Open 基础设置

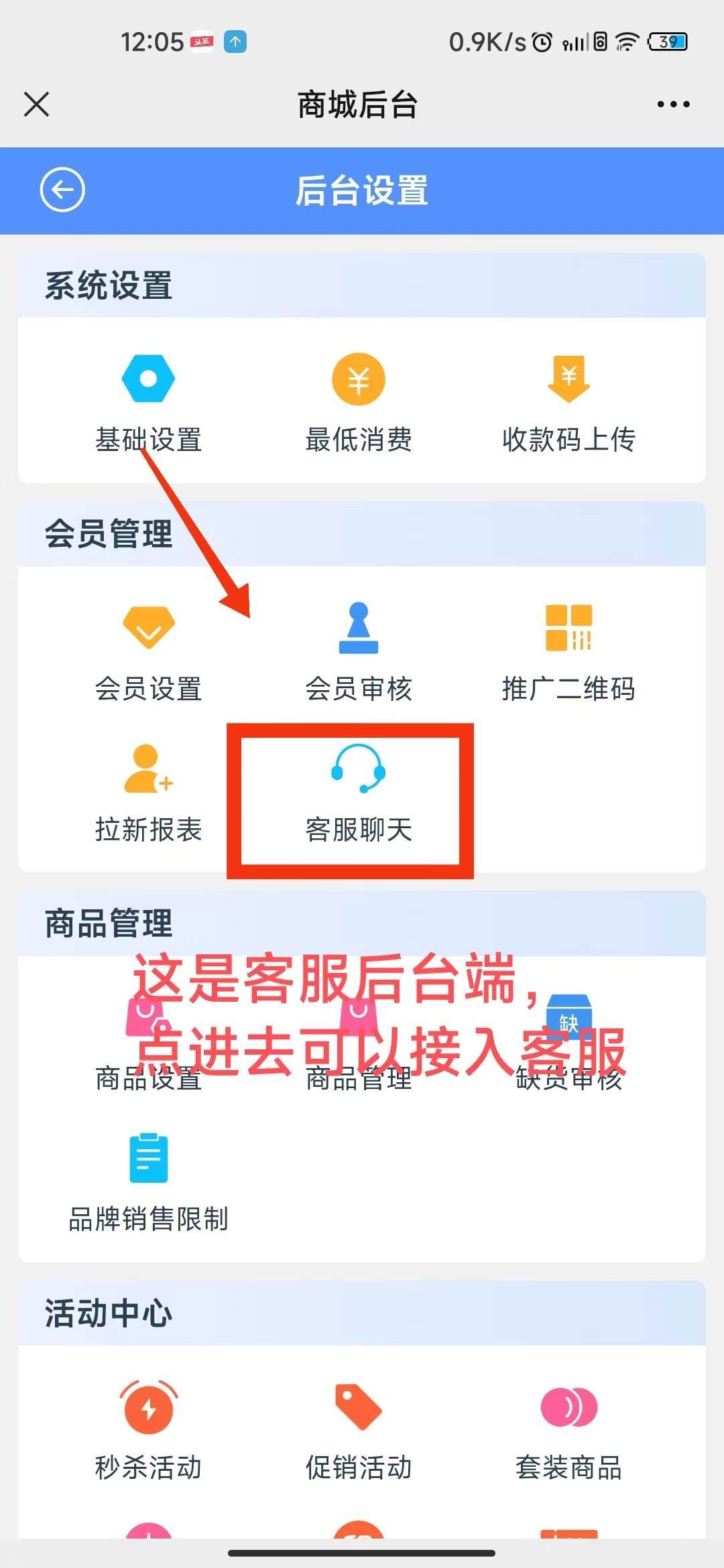tap(148, 403)
